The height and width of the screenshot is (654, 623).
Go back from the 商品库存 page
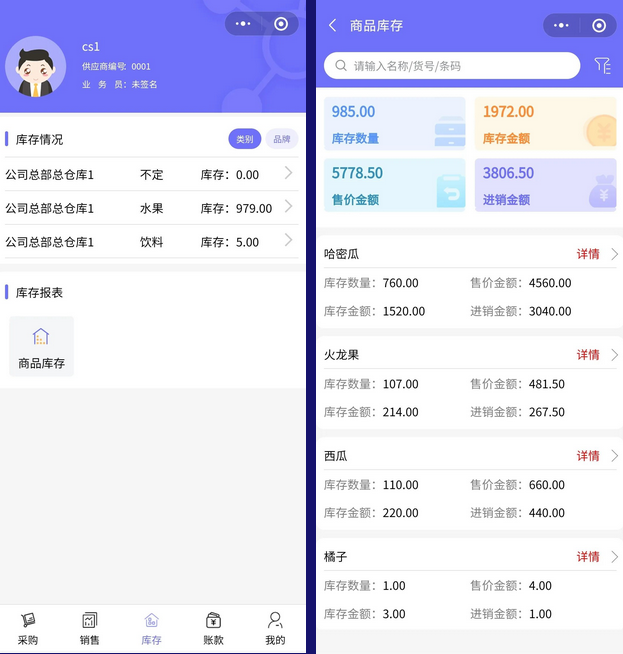click(x=333, y=26)
